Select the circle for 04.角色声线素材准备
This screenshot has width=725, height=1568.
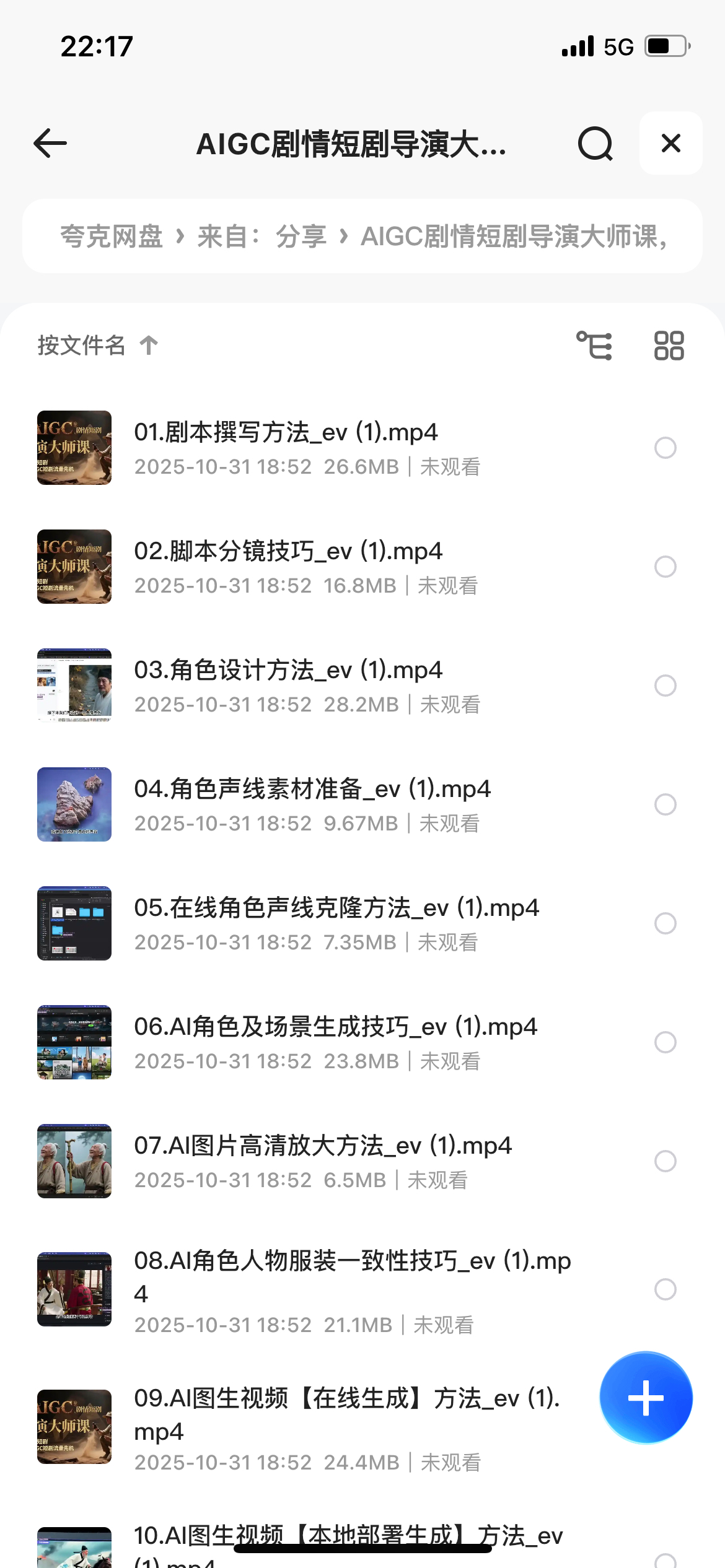665,804
